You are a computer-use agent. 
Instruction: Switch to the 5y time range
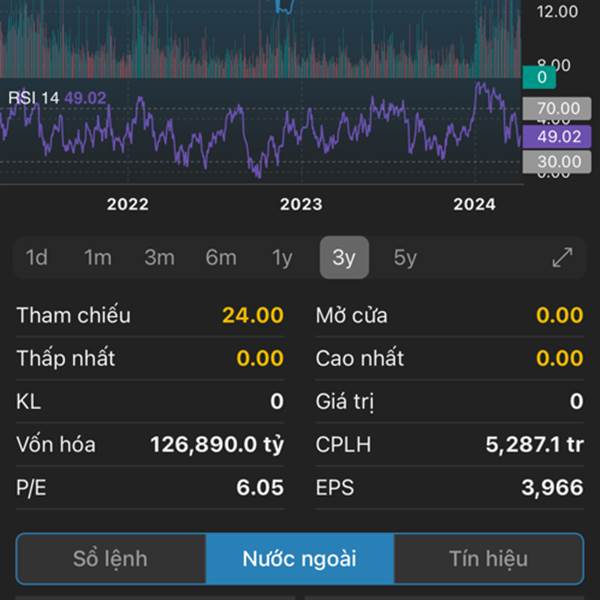coord(405,258)
